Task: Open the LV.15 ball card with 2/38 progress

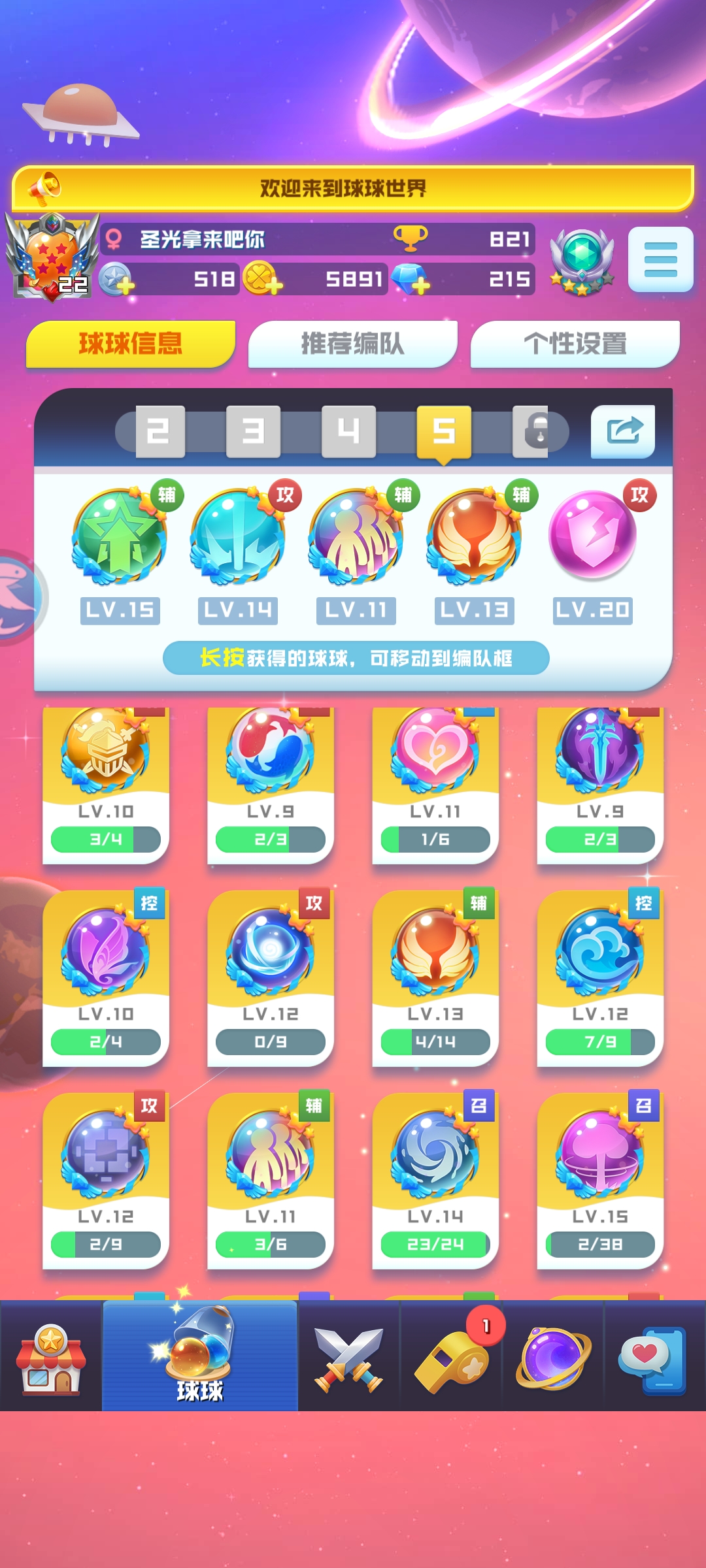Action: pyautogui.click(x=599, y=1180)
